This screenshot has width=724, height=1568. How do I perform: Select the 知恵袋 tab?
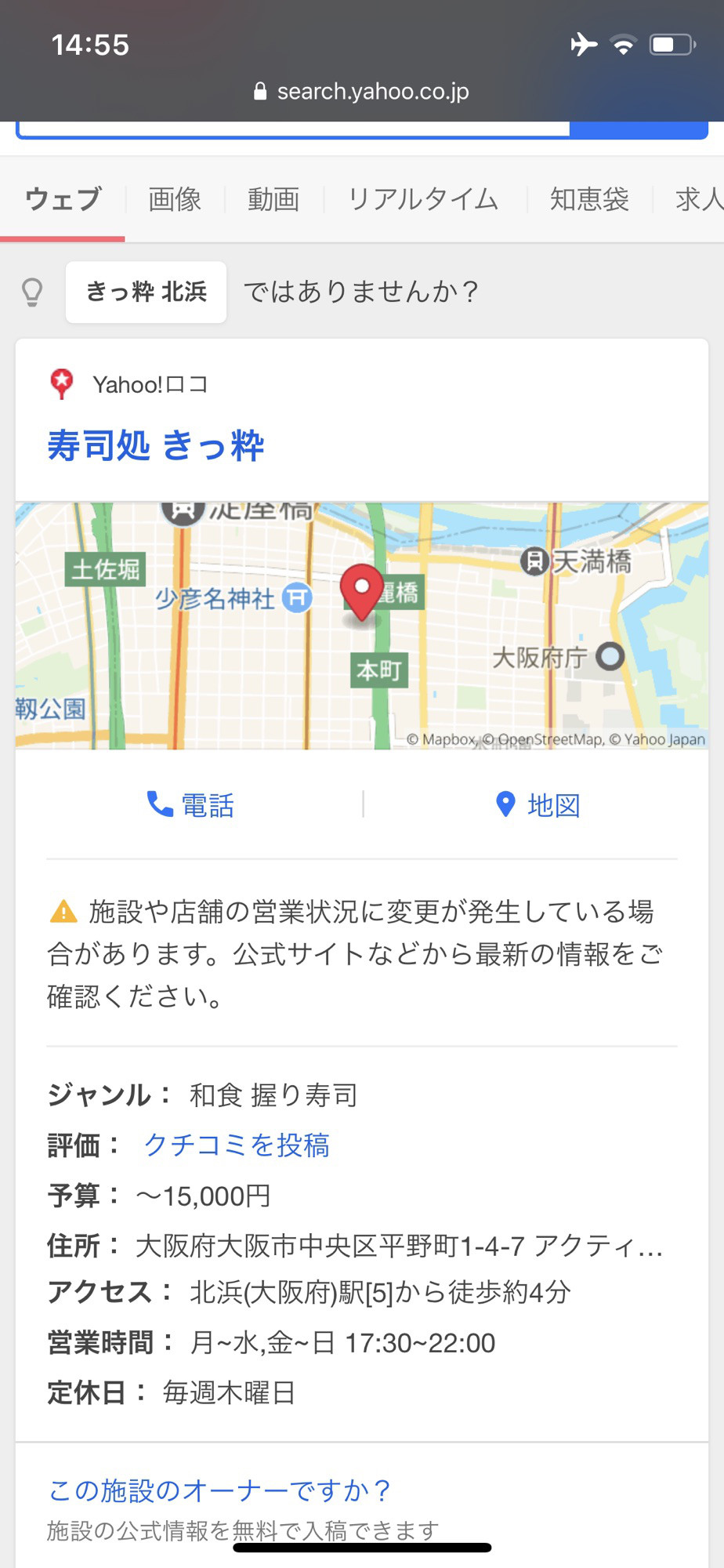click(x=589, y=199)
